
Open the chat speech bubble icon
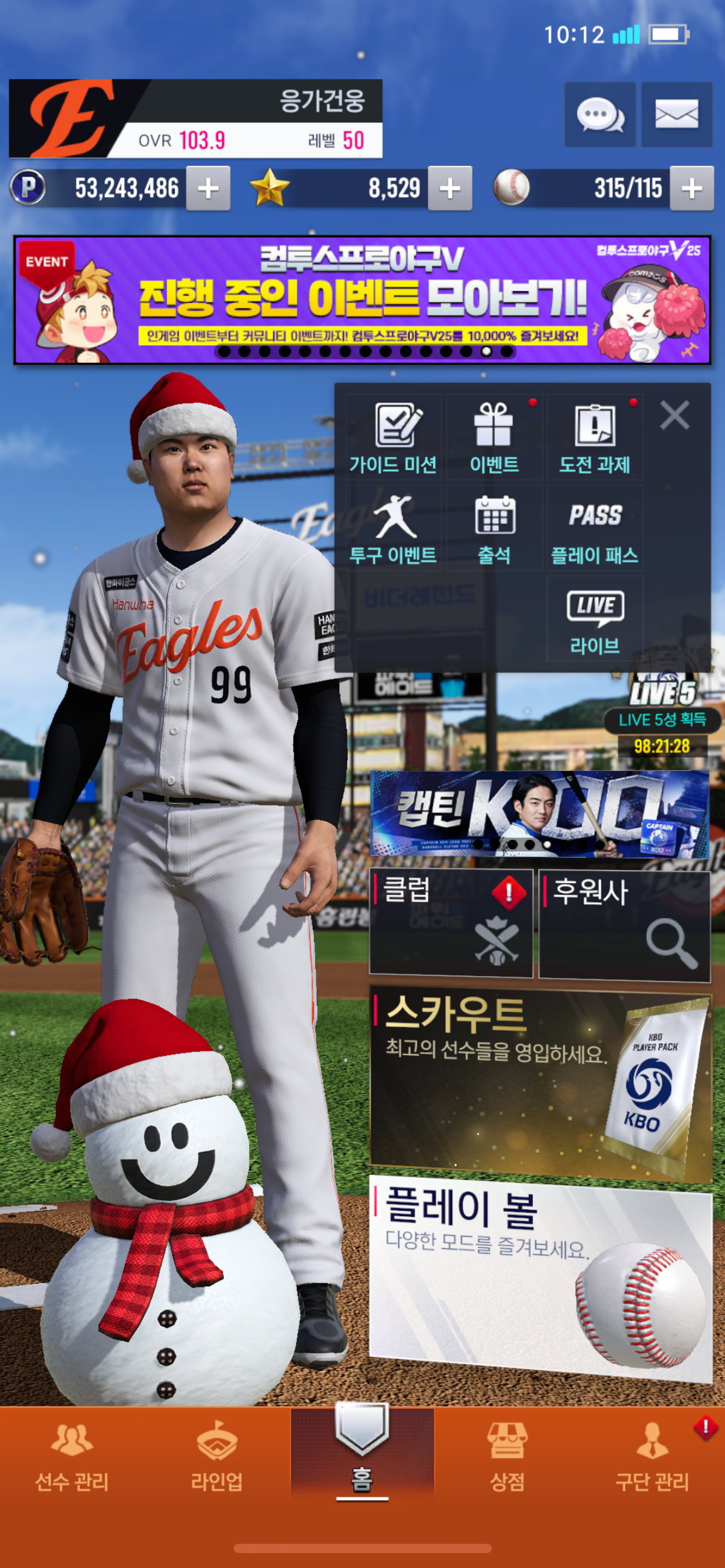coord(600,115)
